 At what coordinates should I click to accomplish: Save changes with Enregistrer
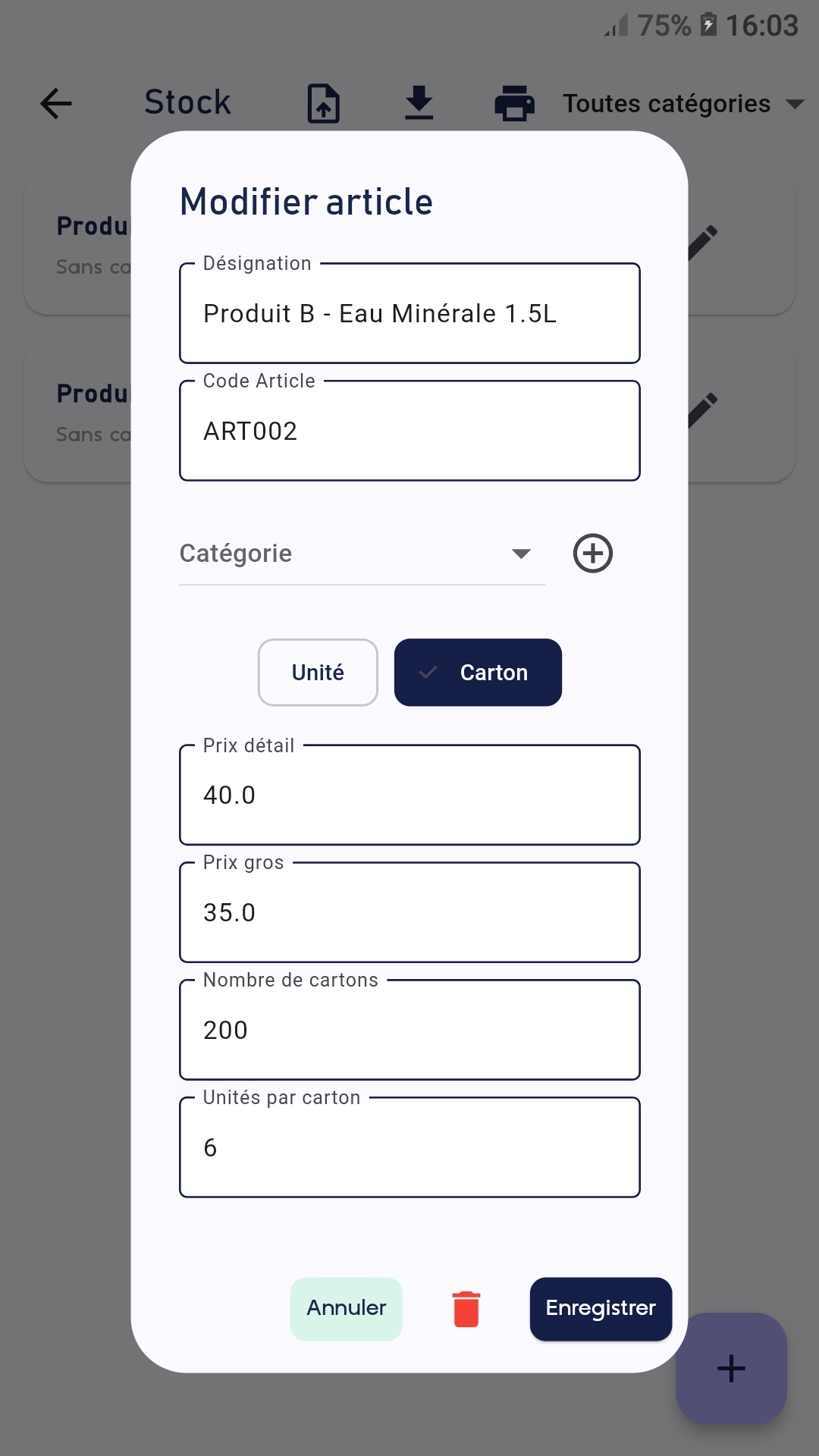[x=601, y=1308]
